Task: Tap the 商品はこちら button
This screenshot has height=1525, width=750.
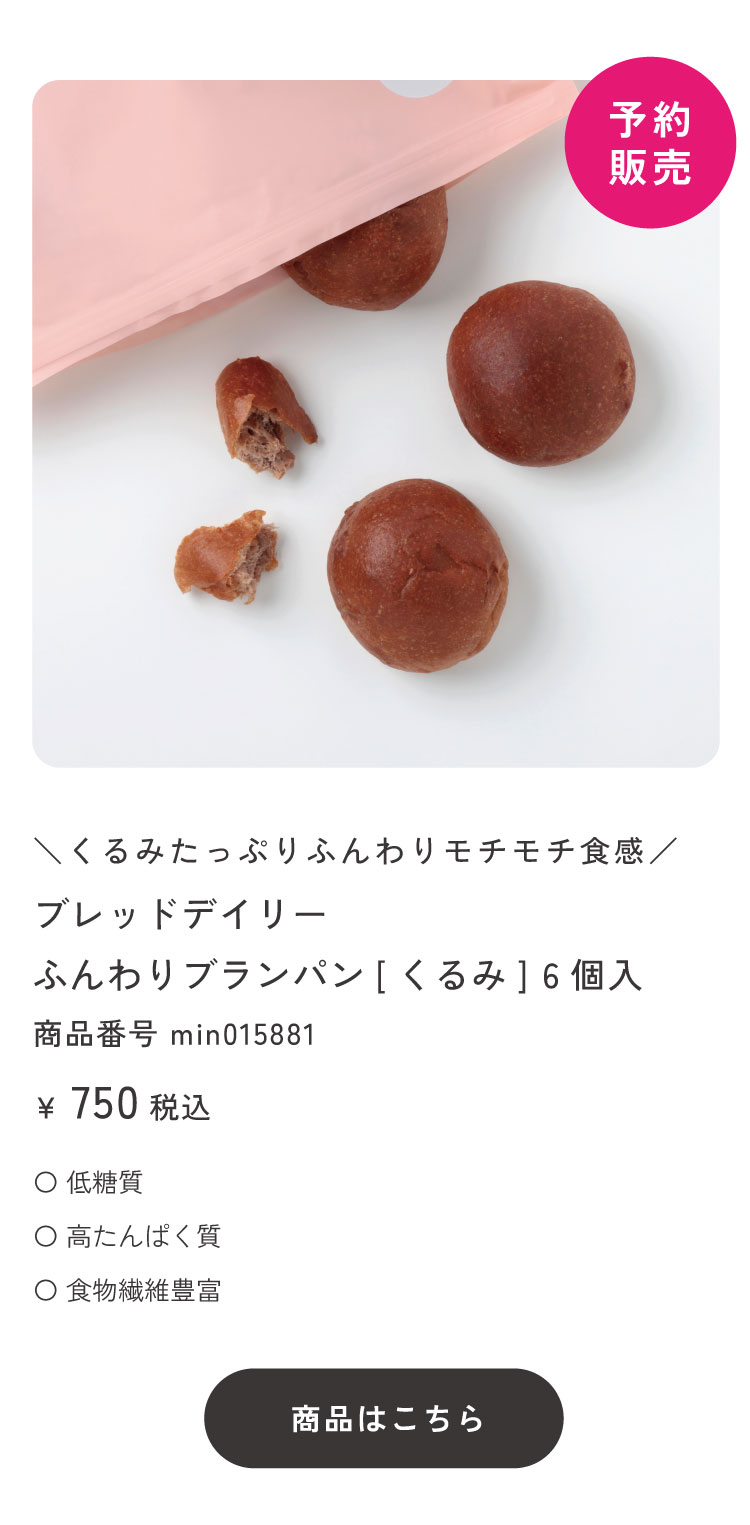Action: 384,1418
